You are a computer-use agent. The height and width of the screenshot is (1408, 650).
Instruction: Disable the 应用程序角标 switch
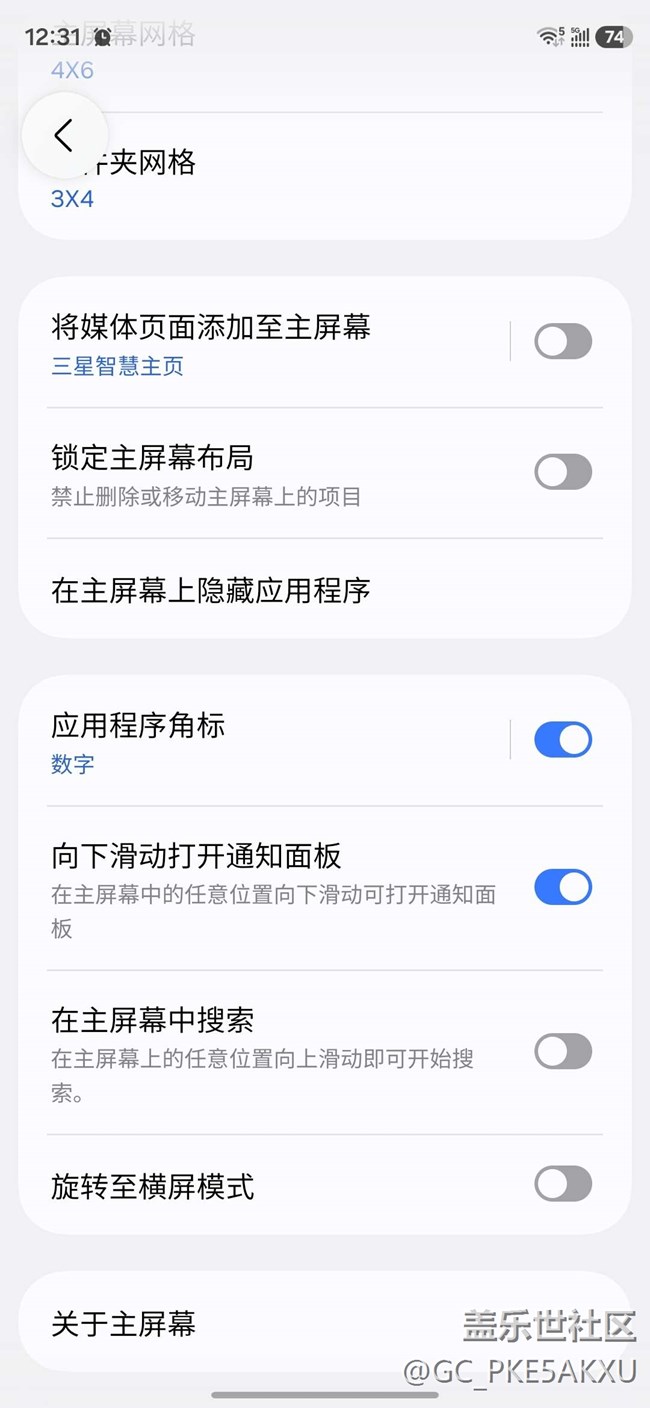(x=563, y=740)
